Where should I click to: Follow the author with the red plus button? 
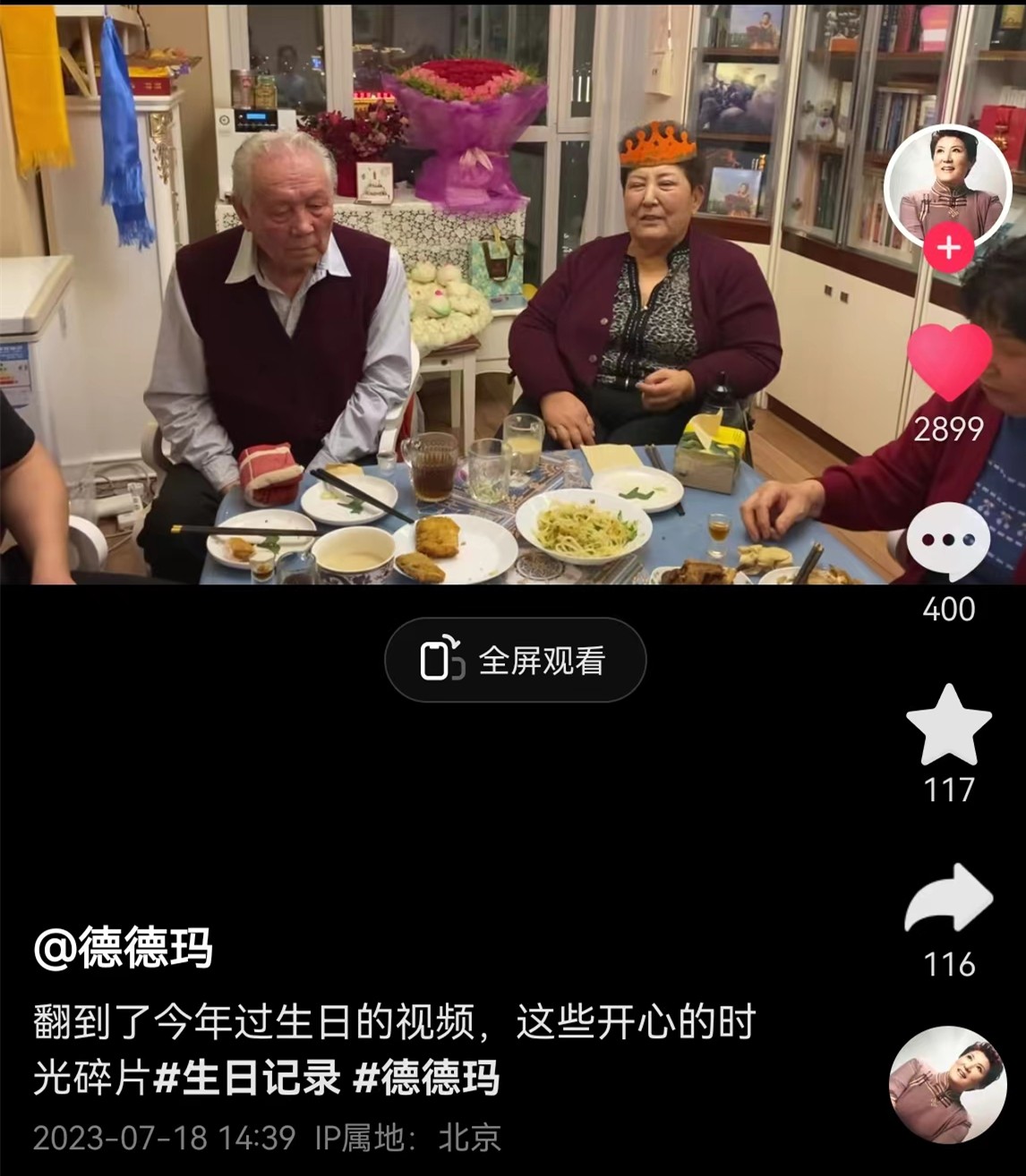pyautogui.click(x=949, y=248)
